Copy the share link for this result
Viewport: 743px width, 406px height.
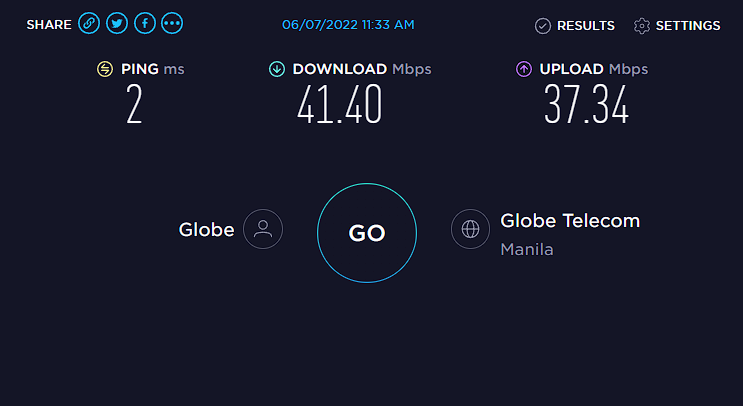tap(89, 24)
